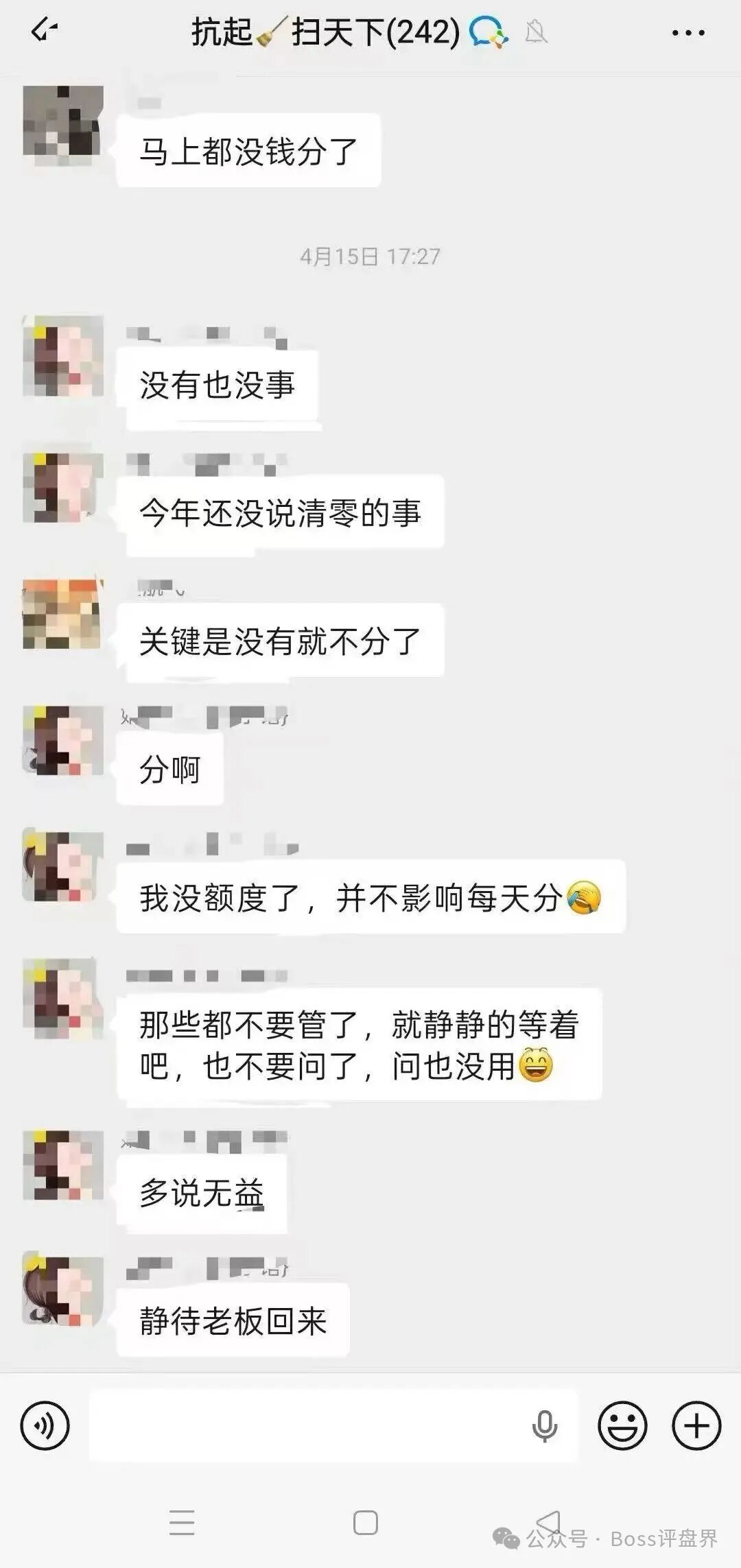Go back from the group chat
The image size is (741, 1568).
(44, 32)
